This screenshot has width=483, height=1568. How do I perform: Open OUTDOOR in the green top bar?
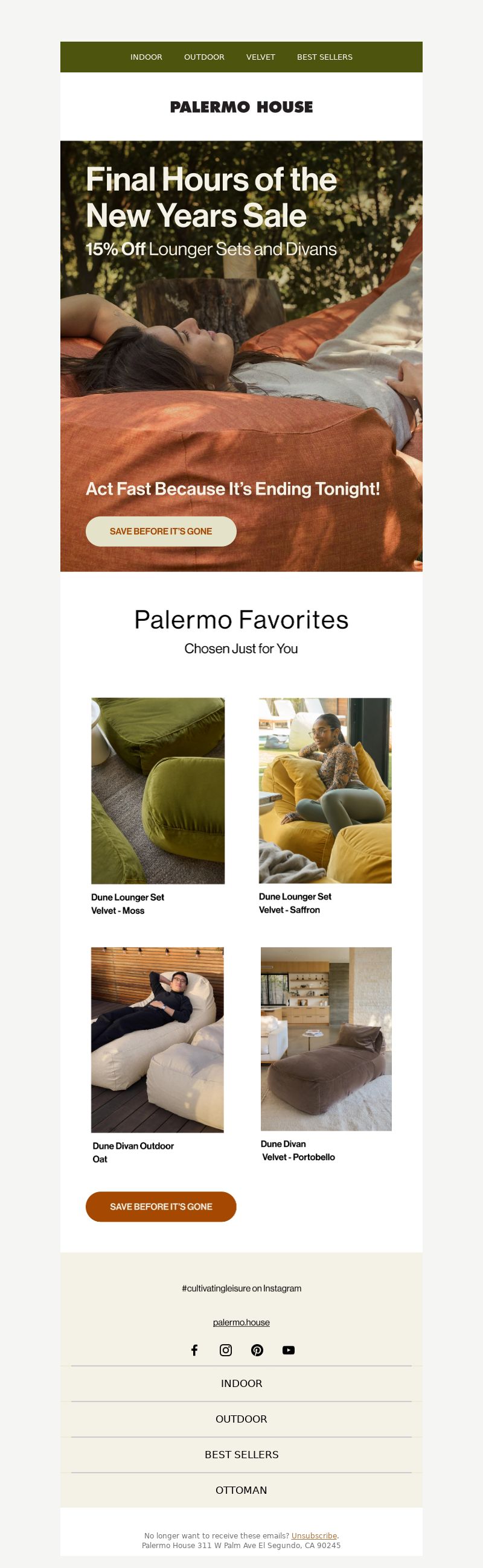click(204, 57)
